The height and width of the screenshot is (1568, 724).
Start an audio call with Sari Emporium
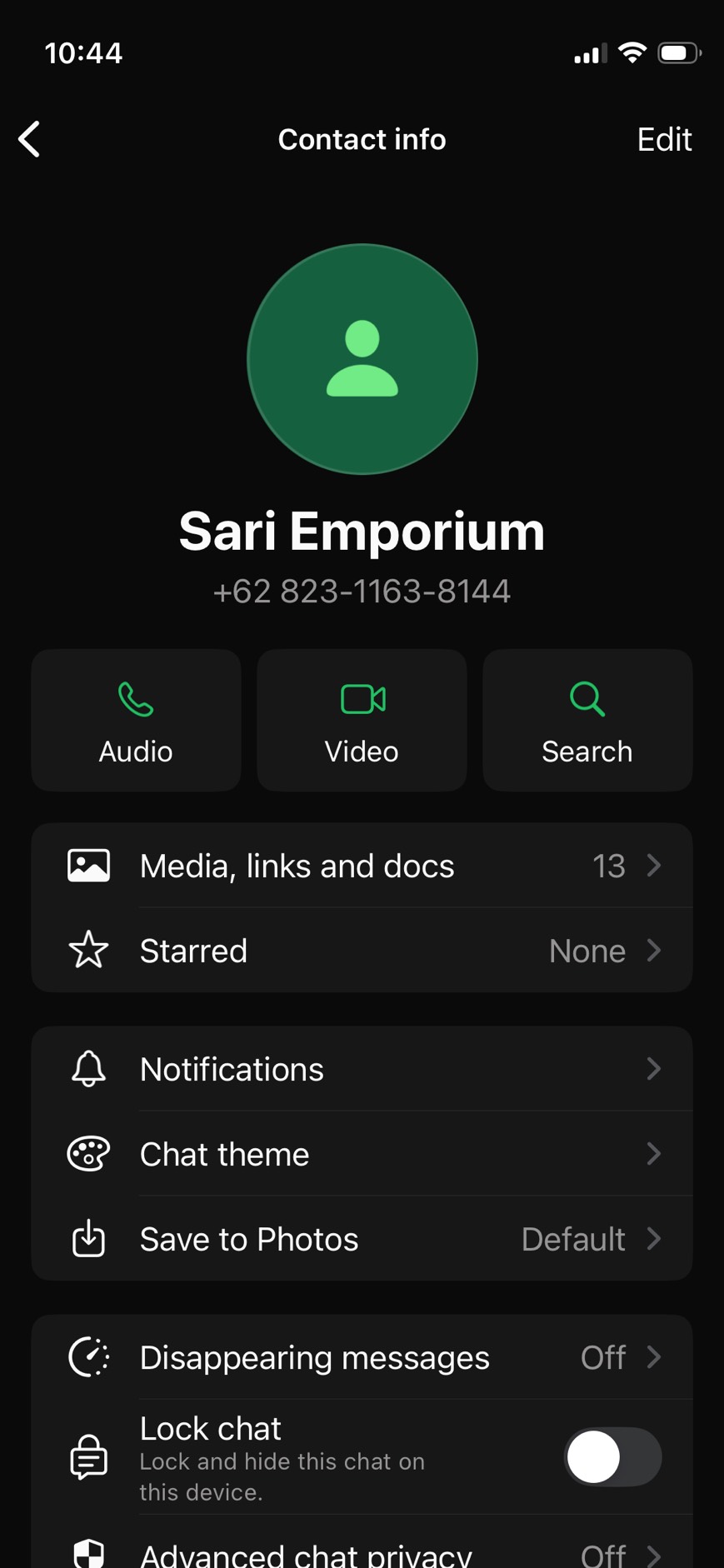point(136,720)
